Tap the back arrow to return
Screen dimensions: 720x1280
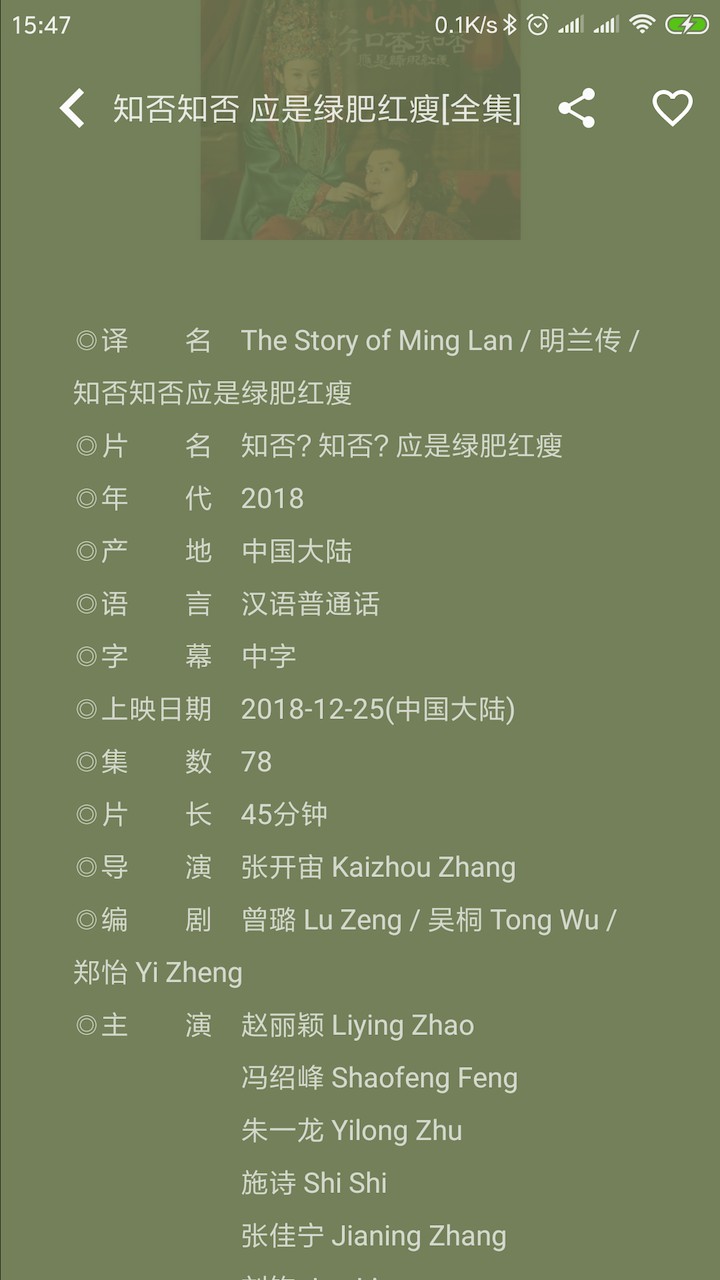[x=70, y=110]
